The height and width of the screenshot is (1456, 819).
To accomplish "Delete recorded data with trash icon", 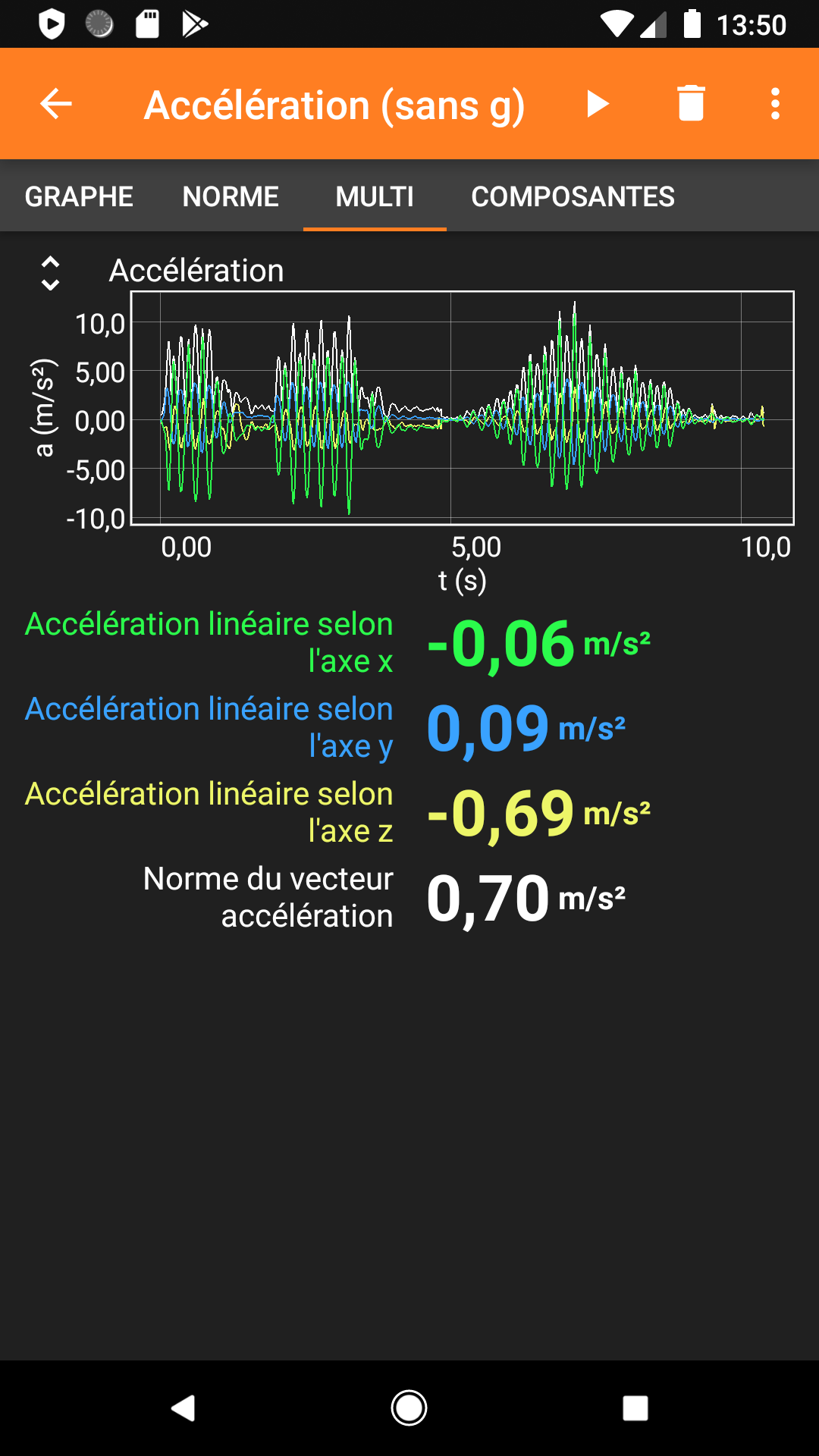I will pyautogui.click(x=691, y=104).
